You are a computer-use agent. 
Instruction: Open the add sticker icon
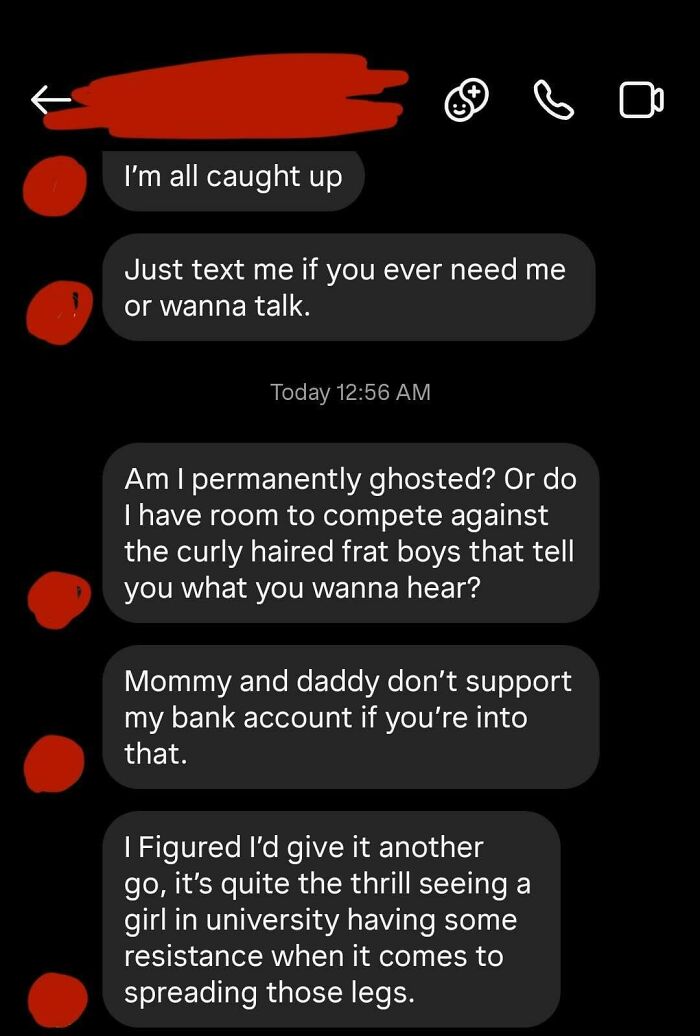coord(466,100)
